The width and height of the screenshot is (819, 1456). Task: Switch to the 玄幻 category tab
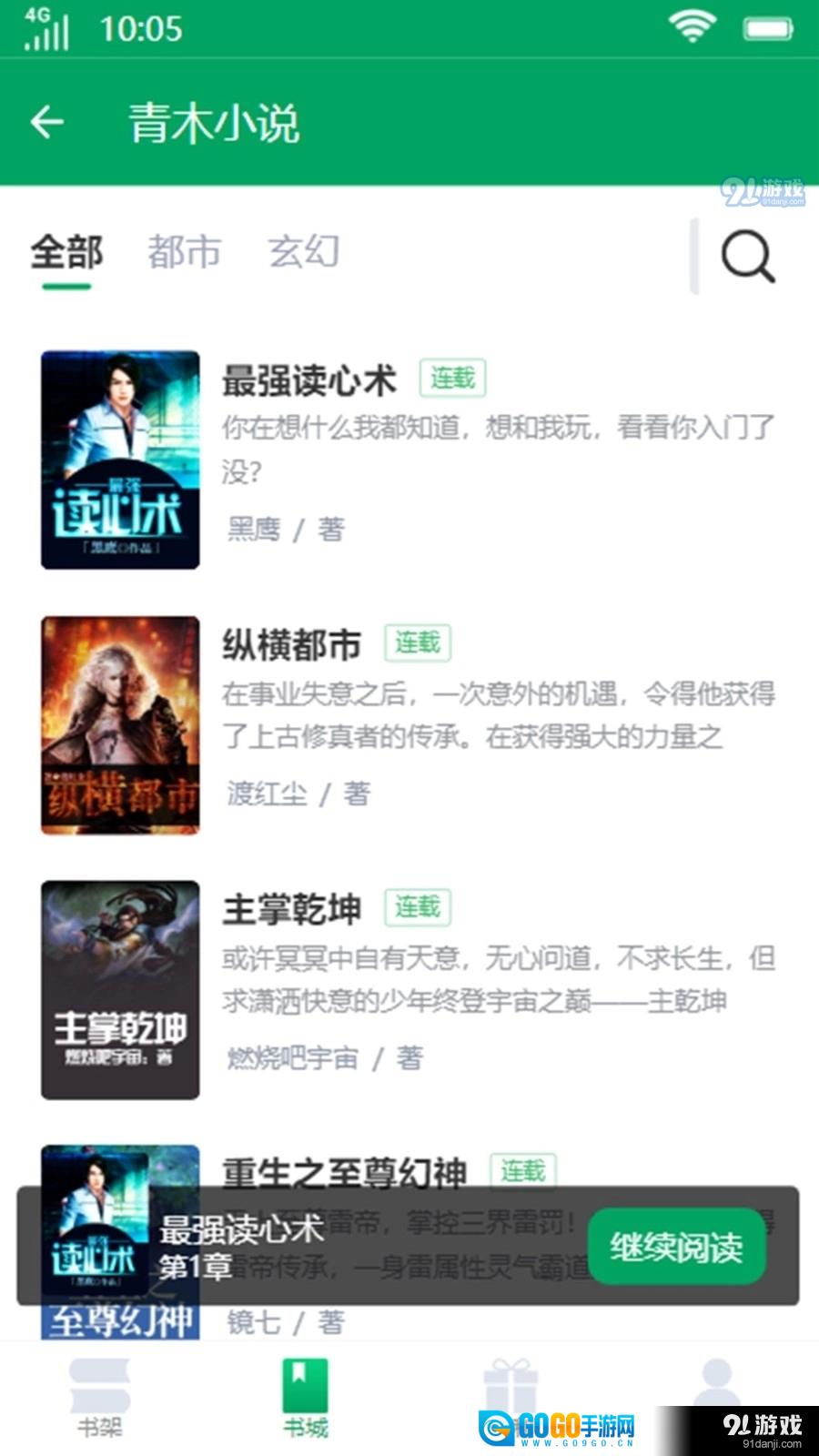click(304, 251)
